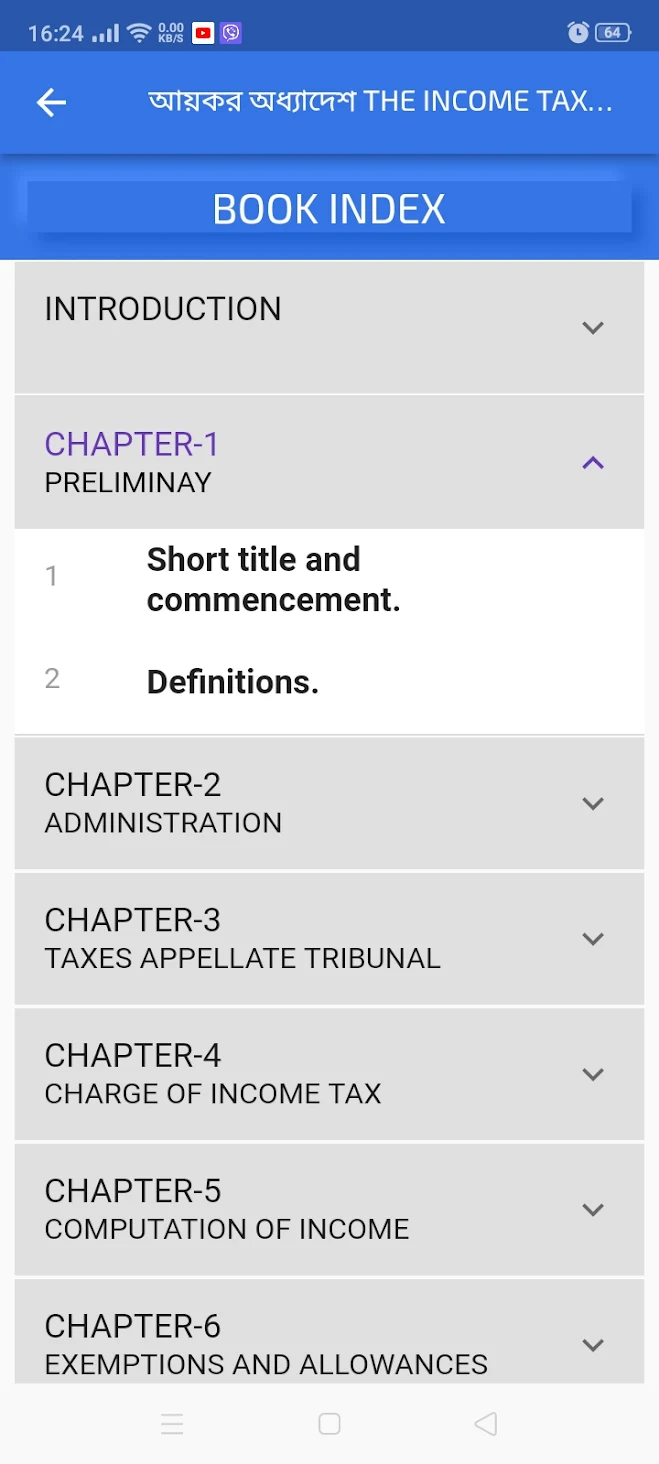
Task: Tap the system home button
Action: coord(329,1424)
